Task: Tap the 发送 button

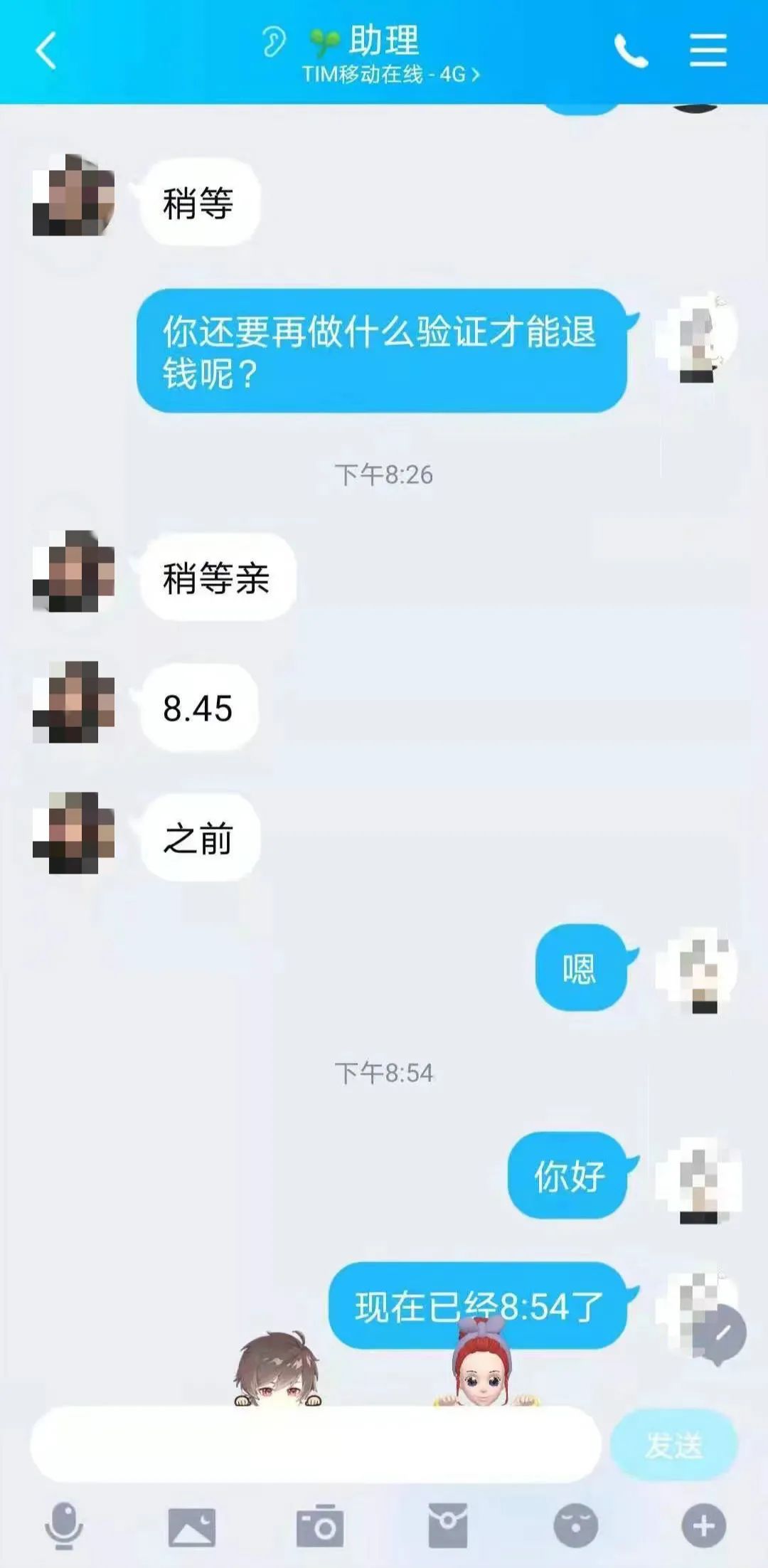Action: (673, 1444)
